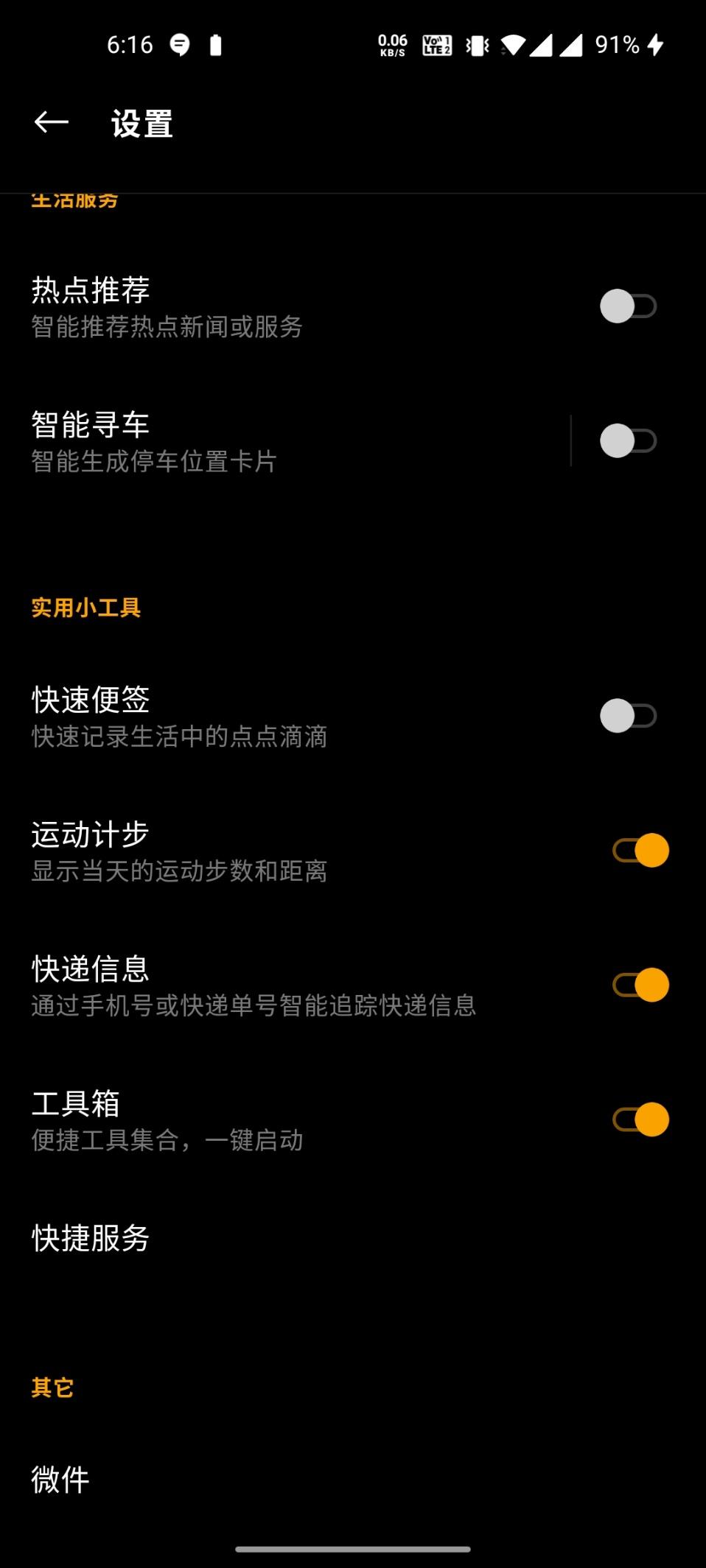This screenshot has width=706, height=1568.
Task: Go back from the 设置 page
Action: point(52,122)
